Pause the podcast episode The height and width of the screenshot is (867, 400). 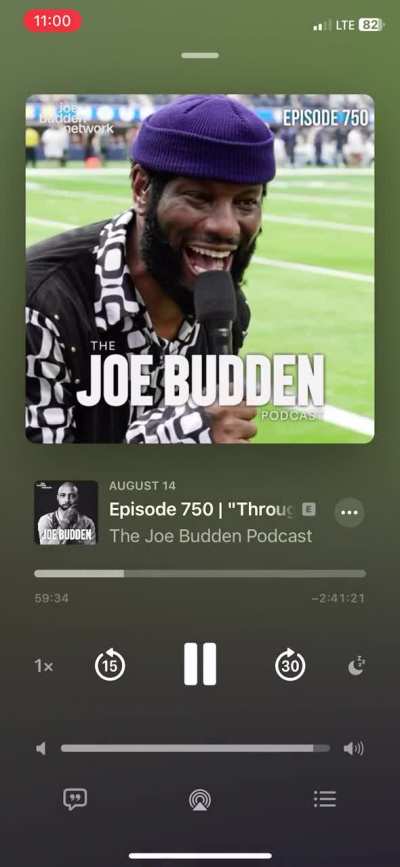pos(200,664)
